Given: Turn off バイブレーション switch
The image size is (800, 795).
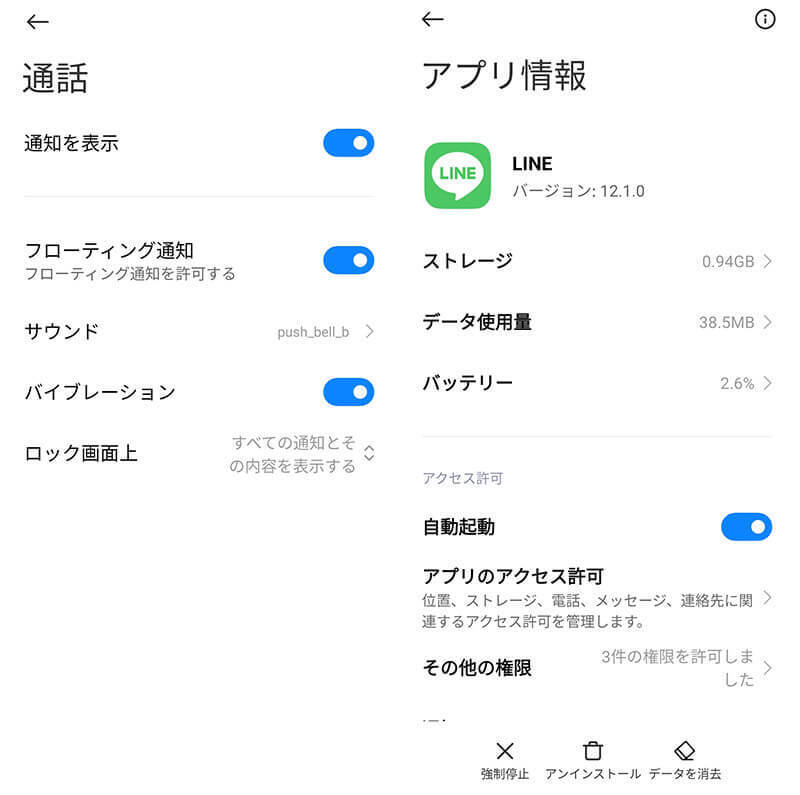Looking at the screenshot, I should pyautogui.click(x=348, y=392).
